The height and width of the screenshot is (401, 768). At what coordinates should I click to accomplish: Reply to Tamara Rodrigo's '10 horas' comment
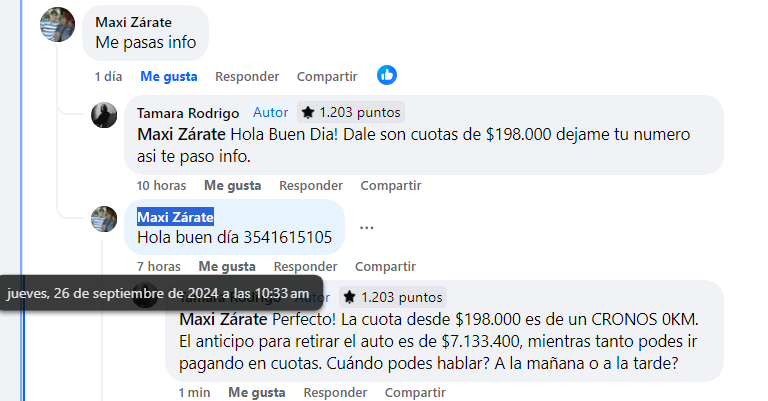[310, 185]
